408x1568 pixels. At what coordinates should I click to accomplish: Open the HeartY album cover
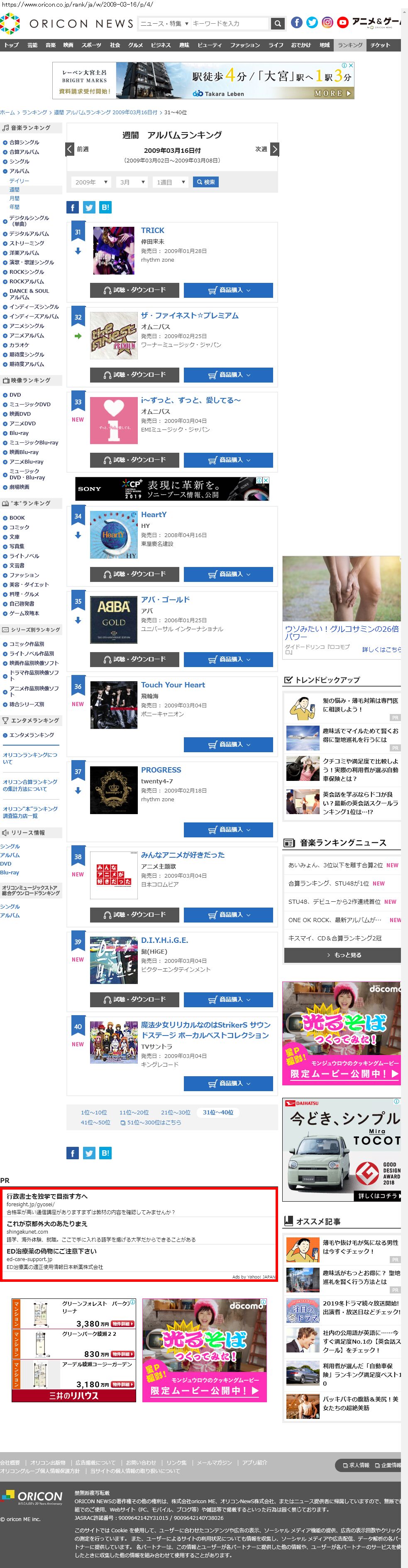point(114,535)
